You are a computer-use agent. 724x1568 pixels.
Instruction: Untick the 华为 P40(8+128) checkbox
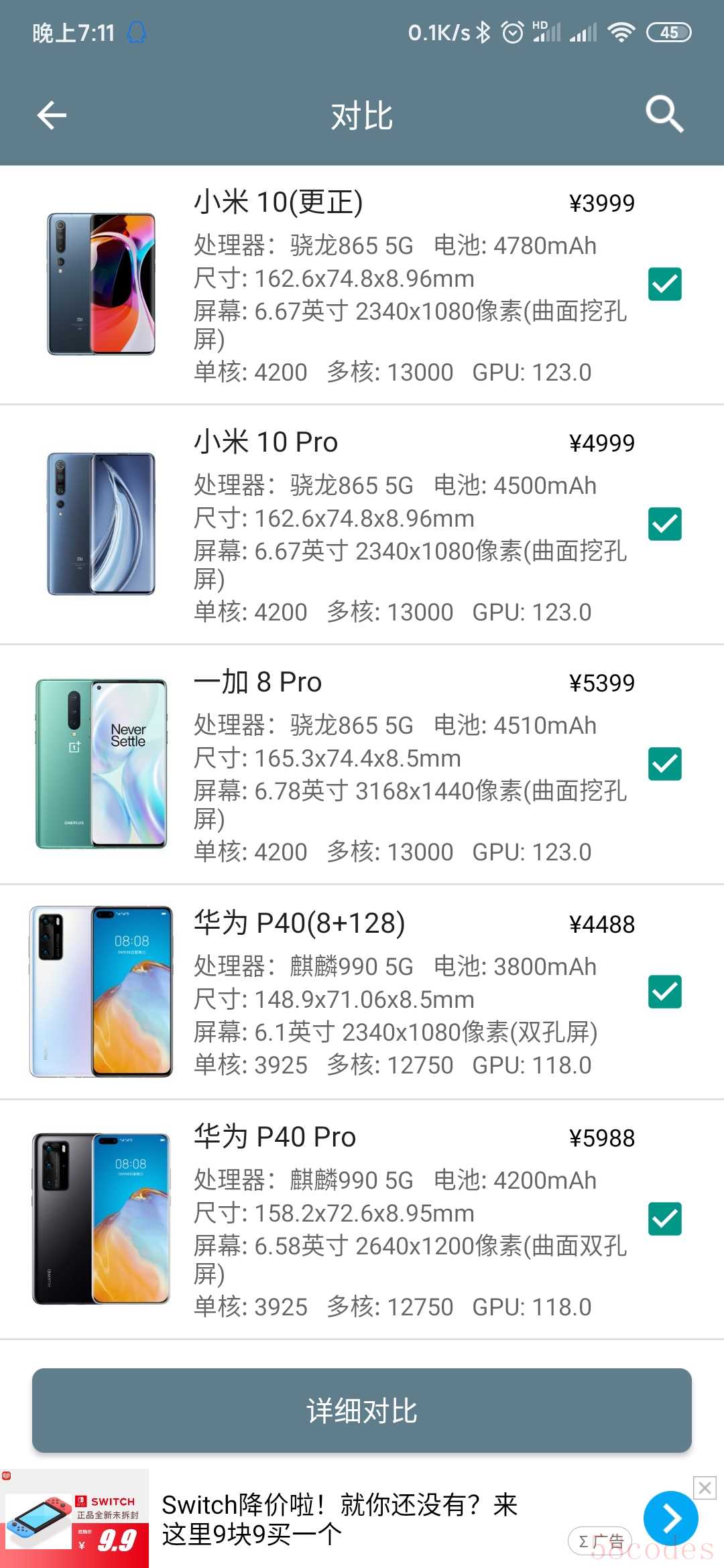pyautogui.click(x=664, y=992)
